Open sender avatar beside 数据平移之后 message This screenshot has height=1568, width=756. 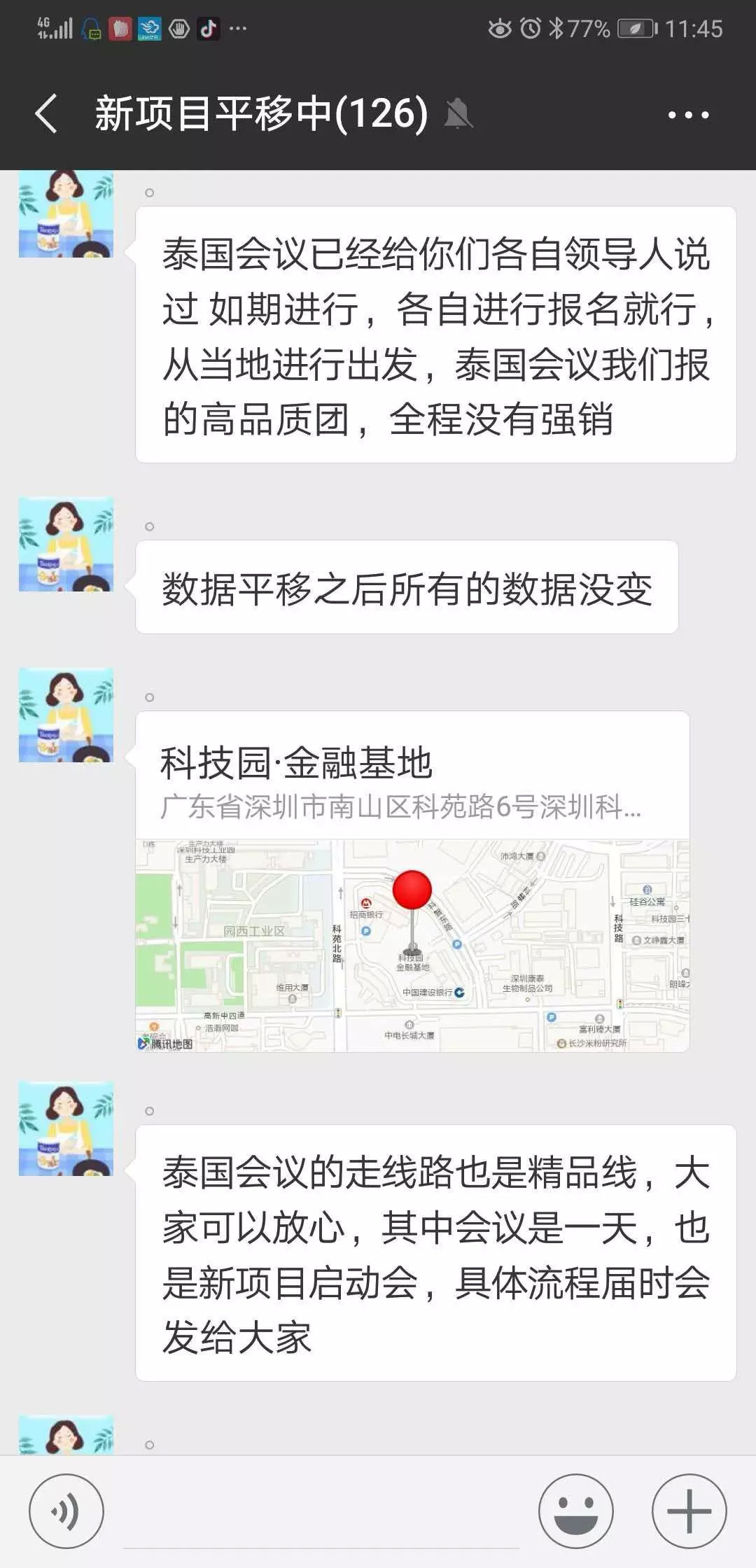pyautogui.click(x=66, y=544)
